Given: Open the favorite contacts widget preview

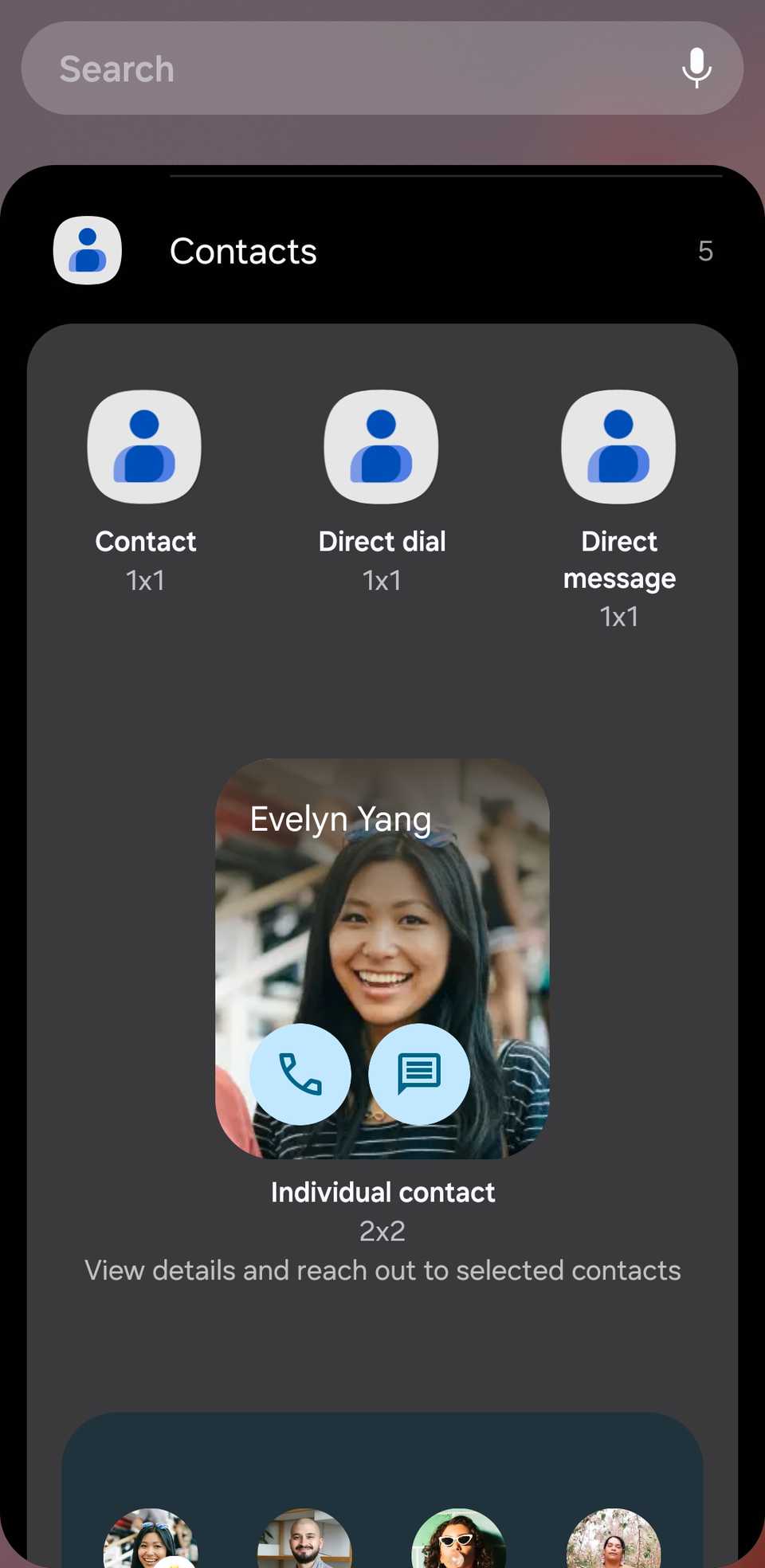Looking at the screenshot, I should click(382, 1498).
